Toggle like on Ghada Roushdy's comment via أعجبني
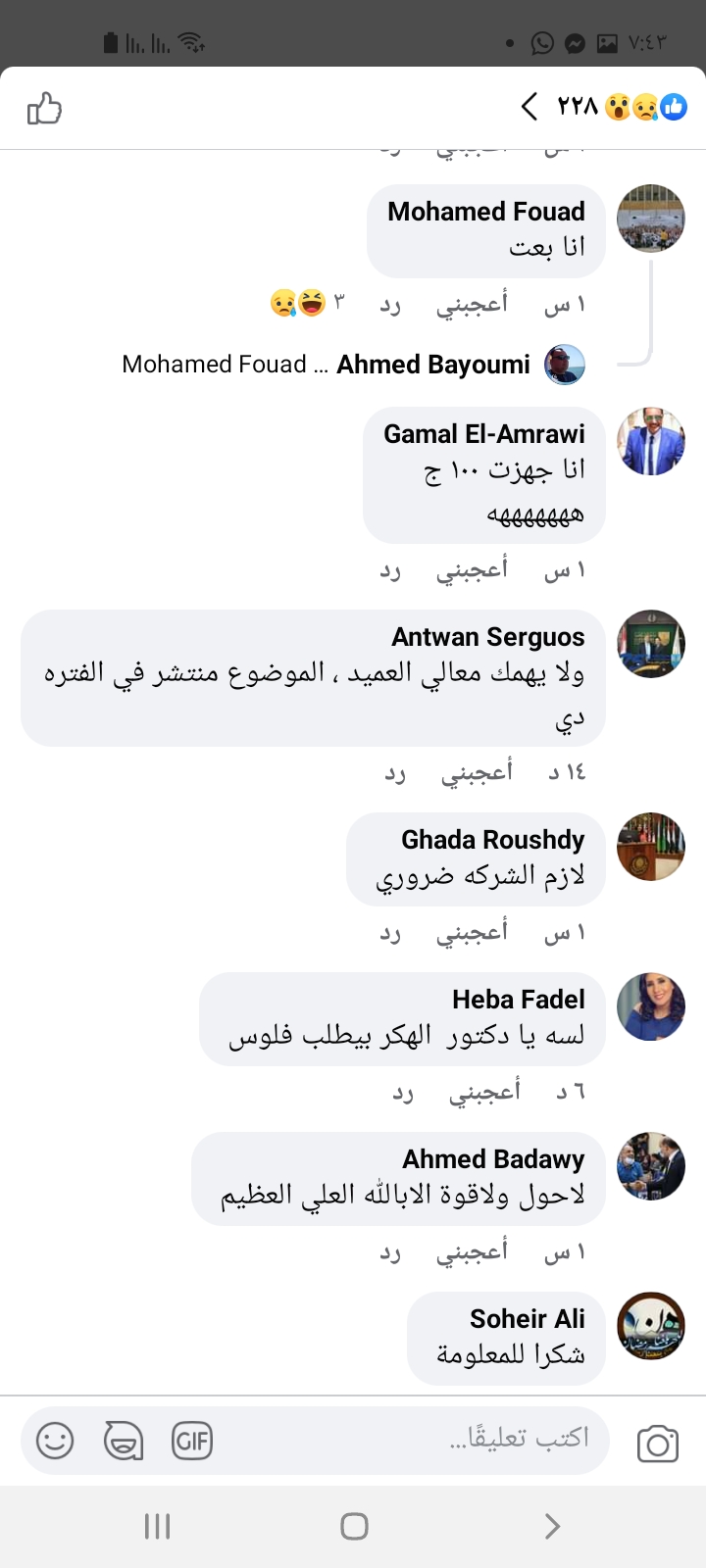 (x=474, y=932)
